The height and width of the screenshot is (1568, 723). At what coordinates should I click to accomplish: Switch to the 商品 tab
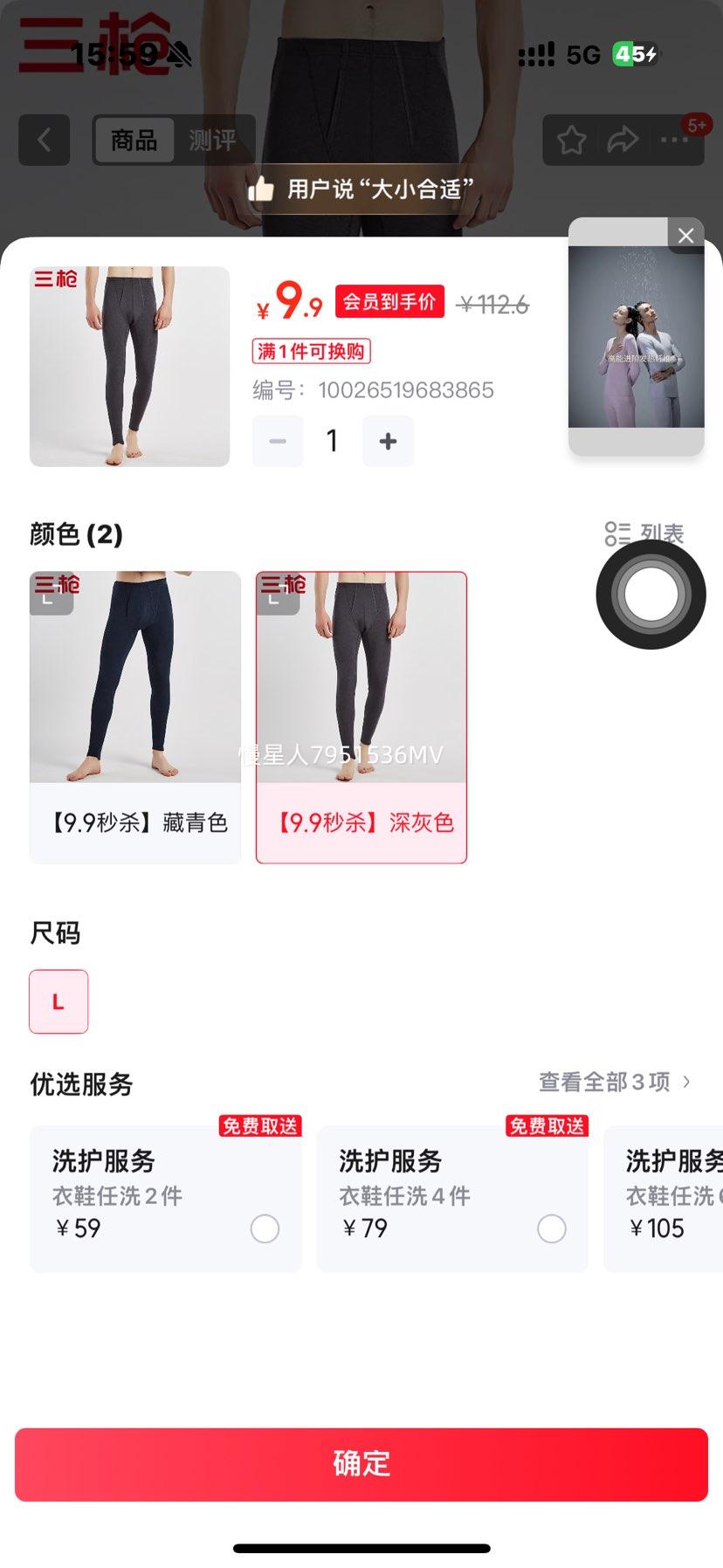click(x=134, y=140)
